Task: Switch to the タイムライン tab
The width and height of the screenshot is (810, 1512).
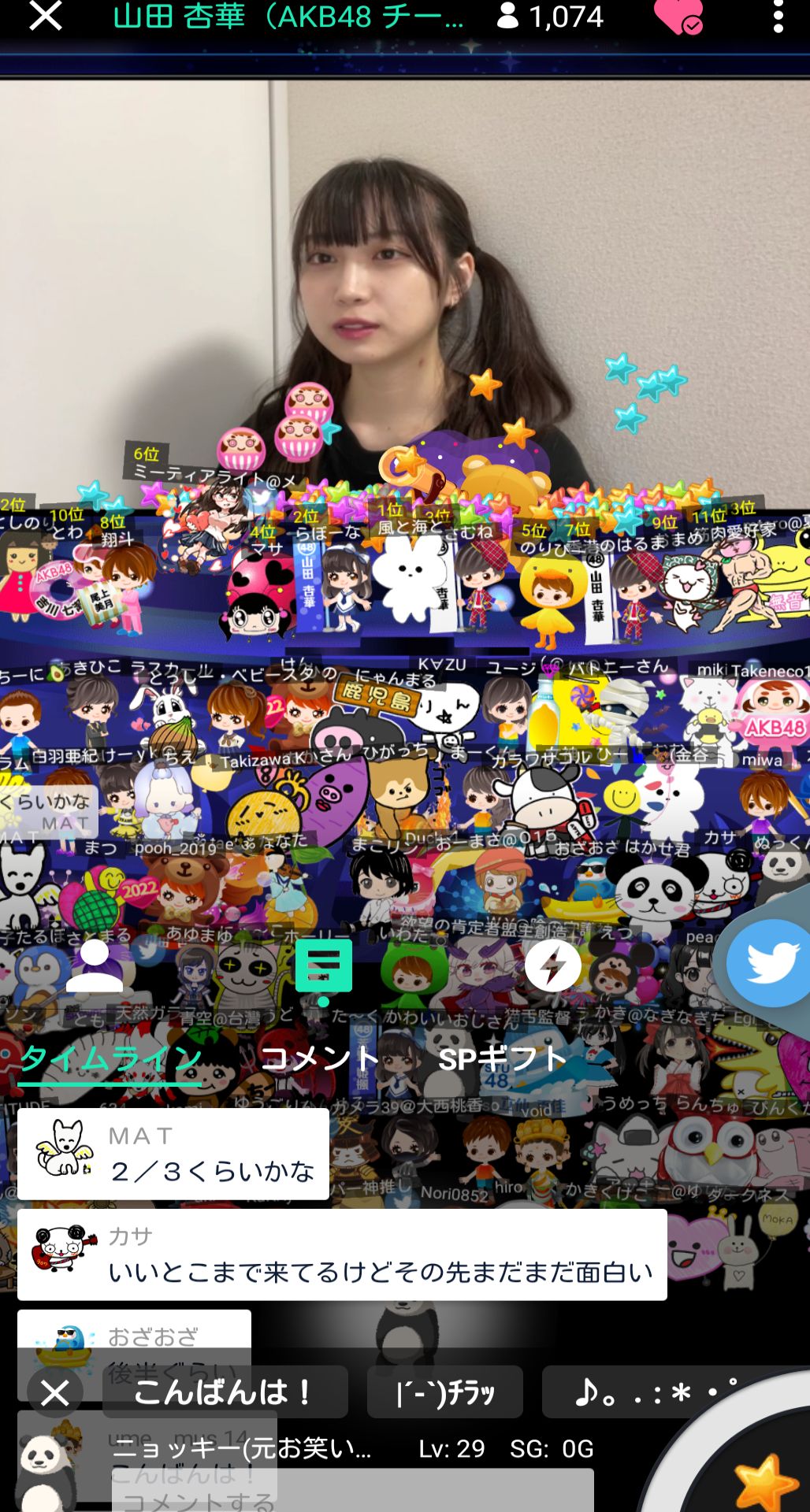Action: coord(110,1059)
